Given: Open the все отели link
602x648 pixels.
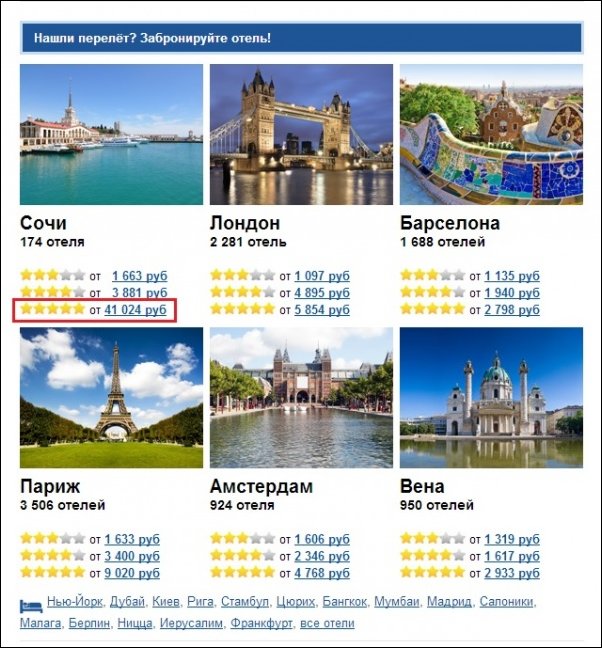Looking at the screenshot, I should [x=327, y=623].
